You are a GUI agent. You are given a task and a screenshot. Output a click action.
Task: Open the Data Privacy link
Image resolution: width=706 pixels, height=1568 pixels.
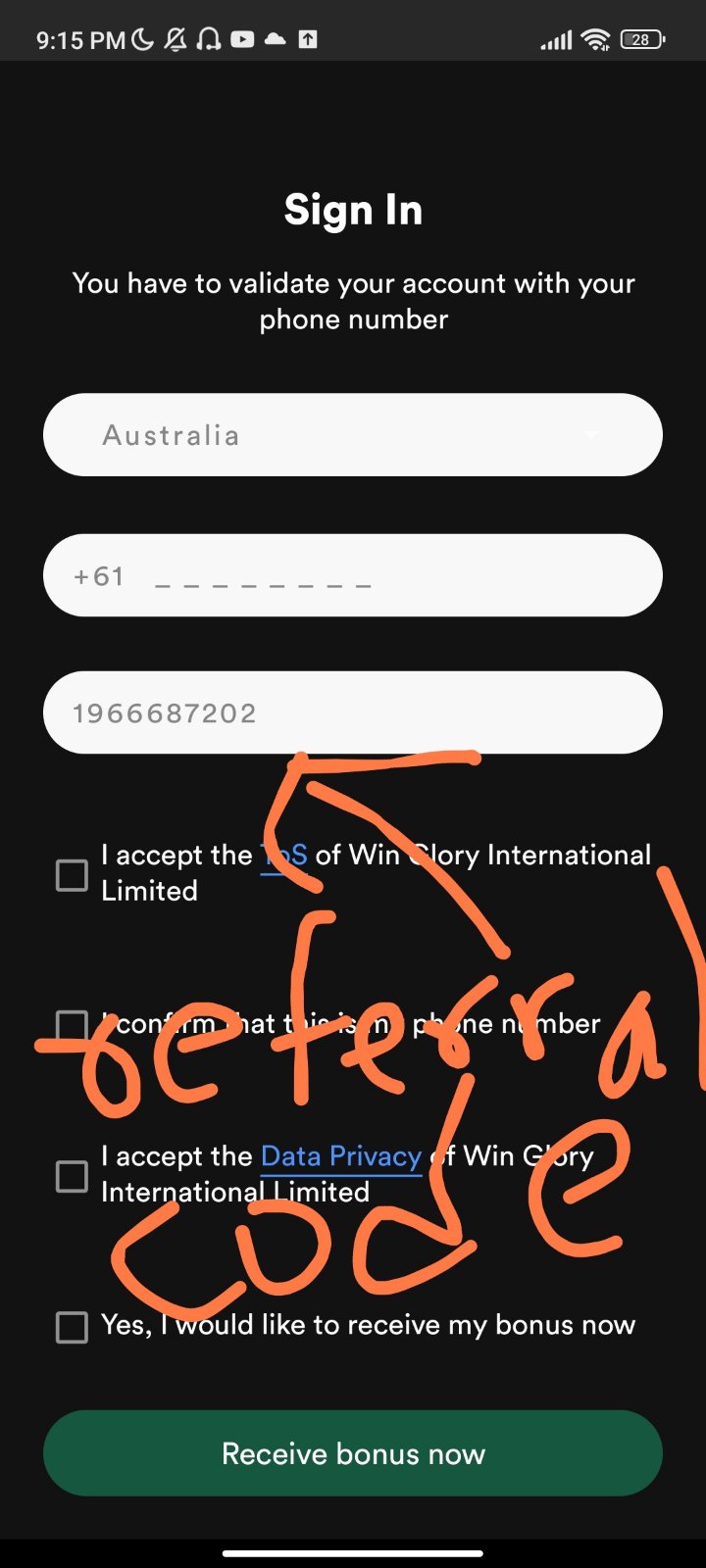(341, 1156)
